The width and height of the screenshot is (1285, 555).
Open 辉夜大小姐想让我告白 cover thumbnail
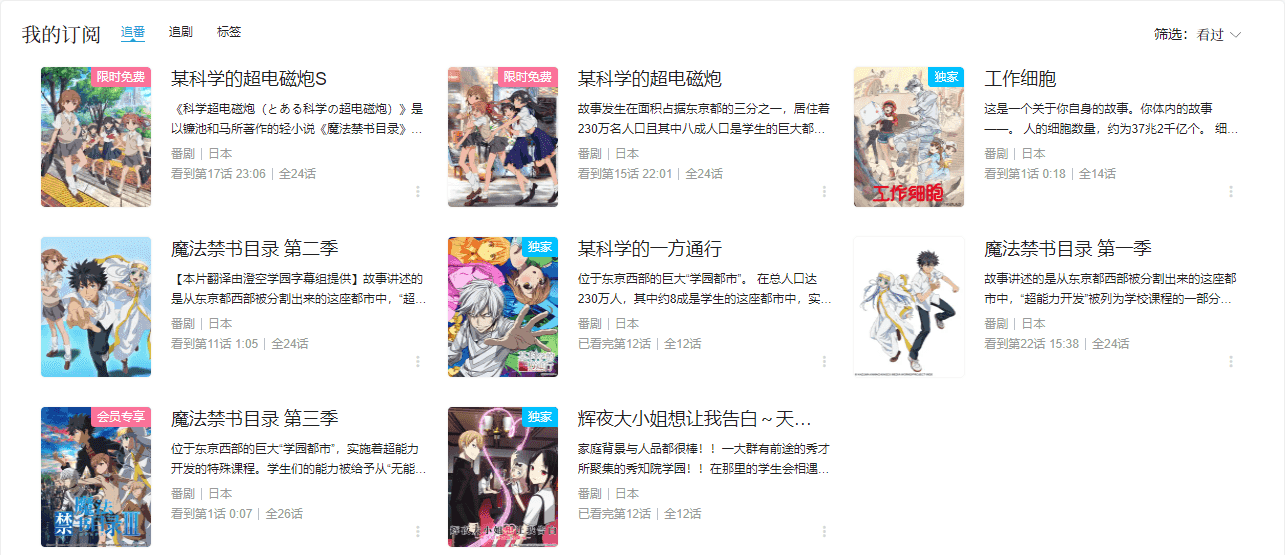pyautogui.click(x=503, y=477)
